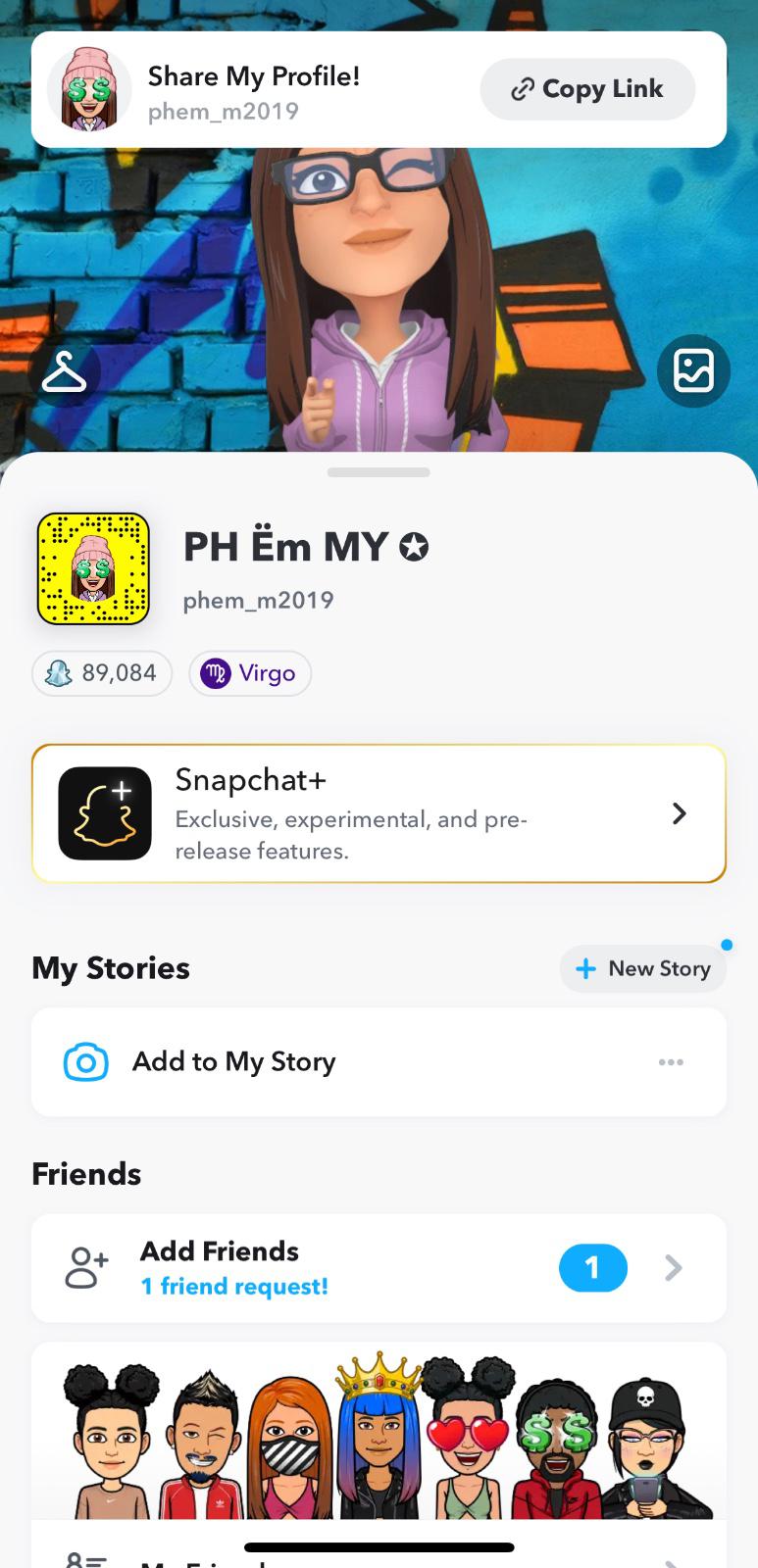Open the Snapcode with Bitmoji

click(93, 568)
